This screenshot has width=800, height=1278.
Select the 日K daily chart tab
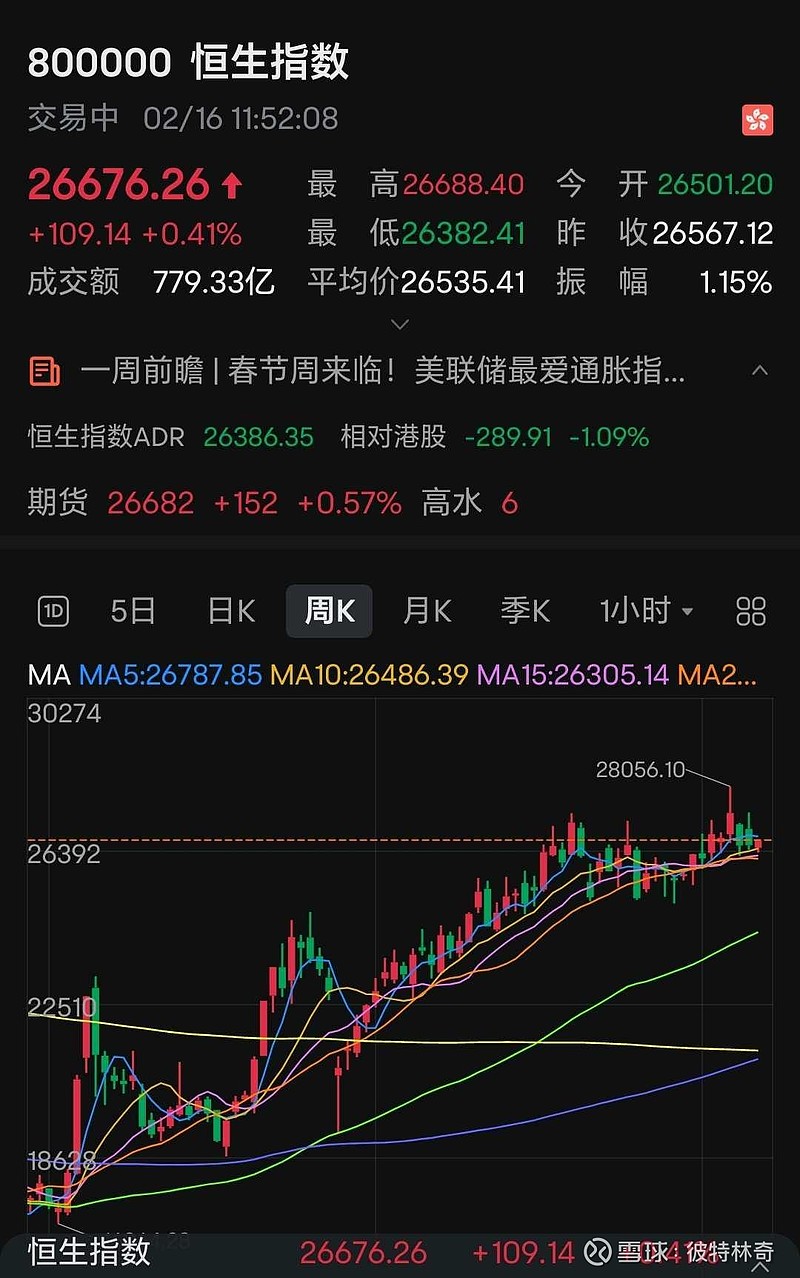click(229, 610)
